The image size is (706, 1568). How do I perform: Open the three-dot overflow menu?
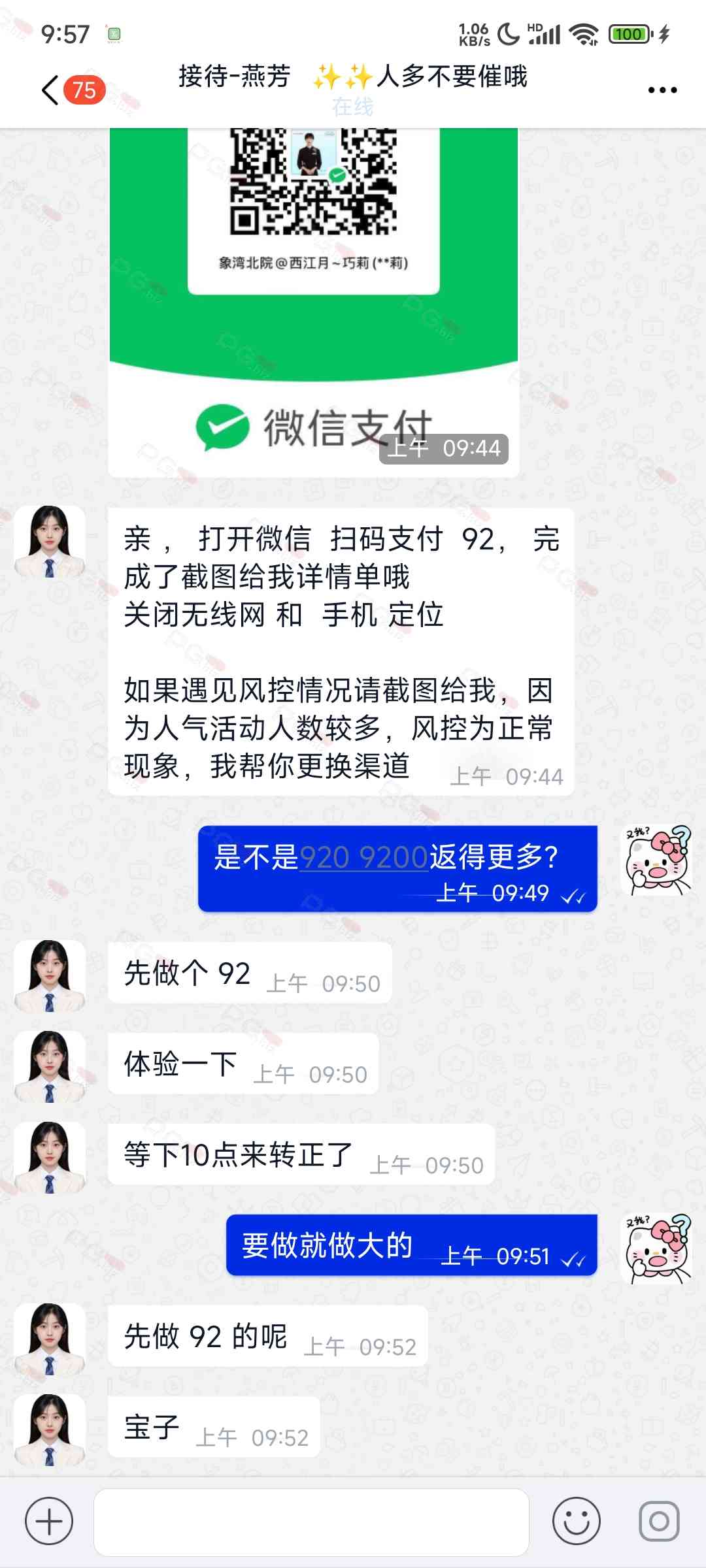coord(662,90)
